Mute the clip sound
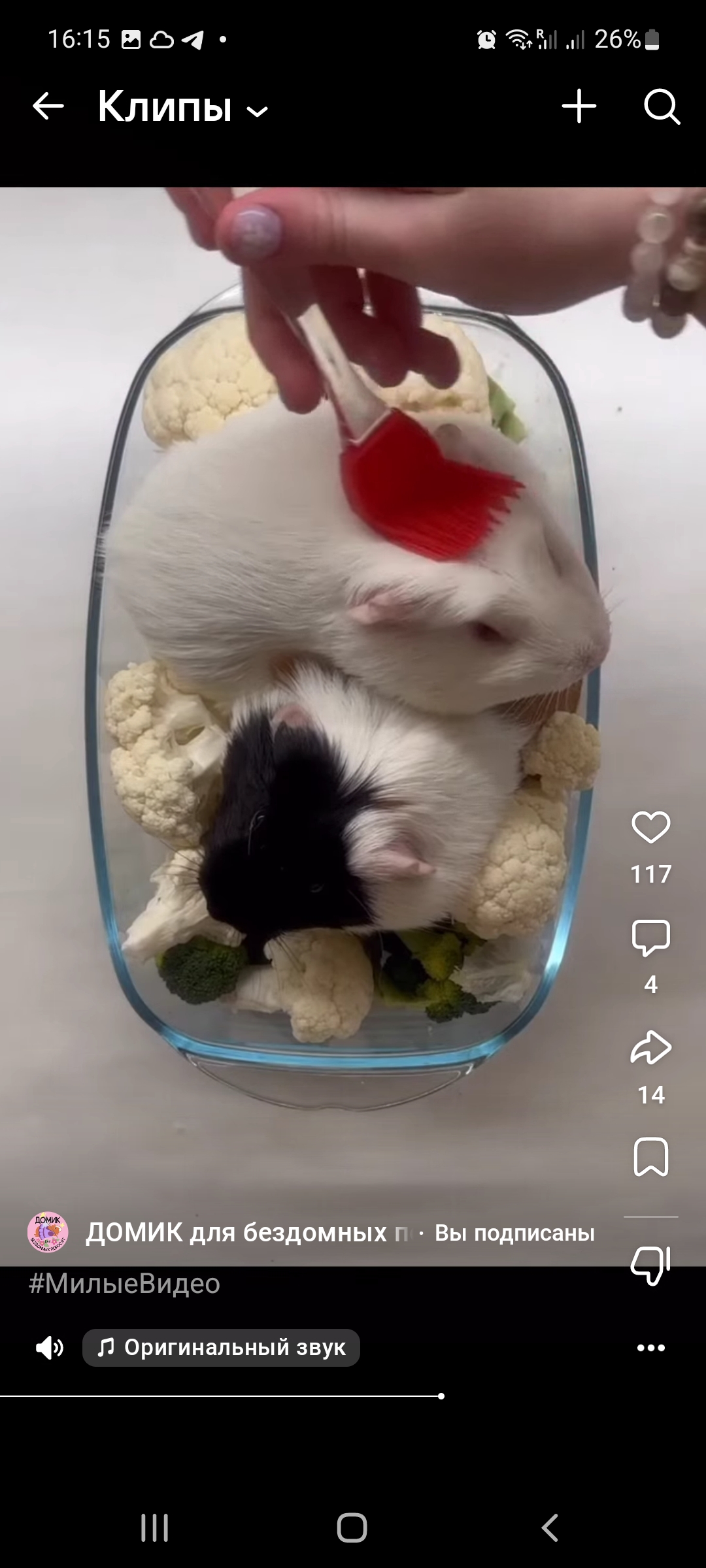Image resolution: width=706 pixels, height=1568 pixels. 50,1348
